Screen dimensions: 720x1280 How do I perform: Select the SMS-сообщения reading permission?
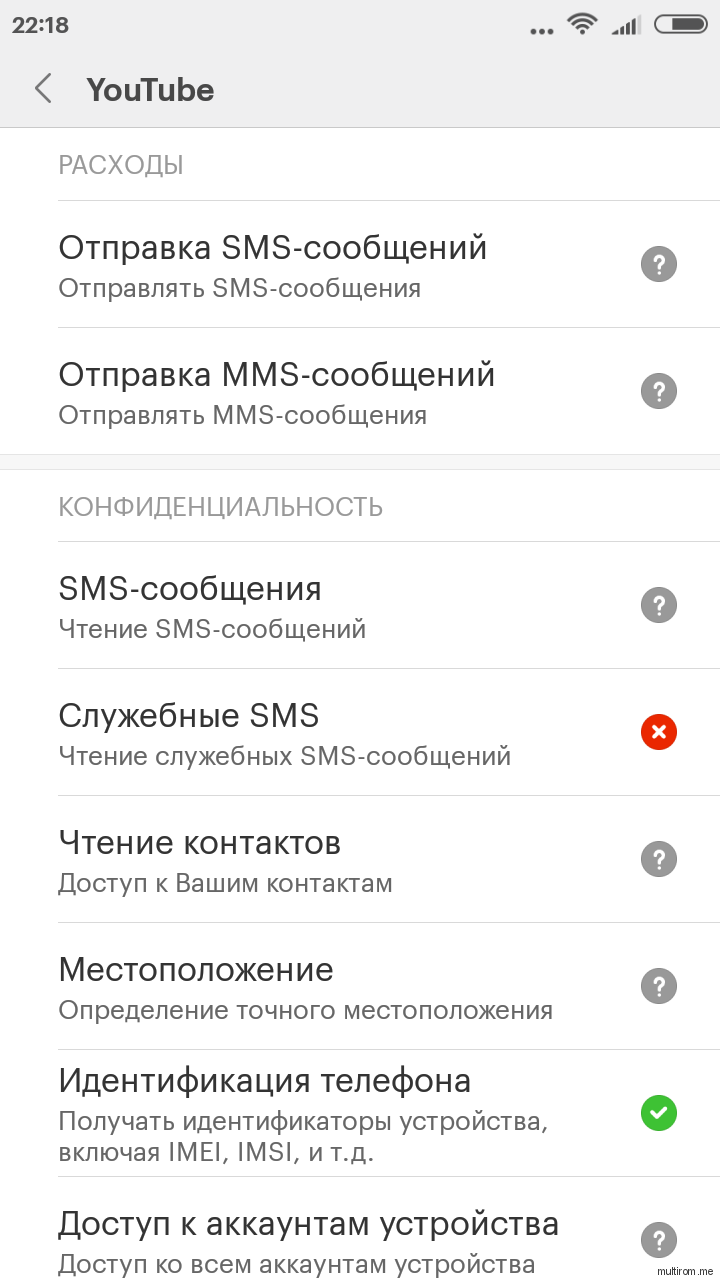pos(360,606)
